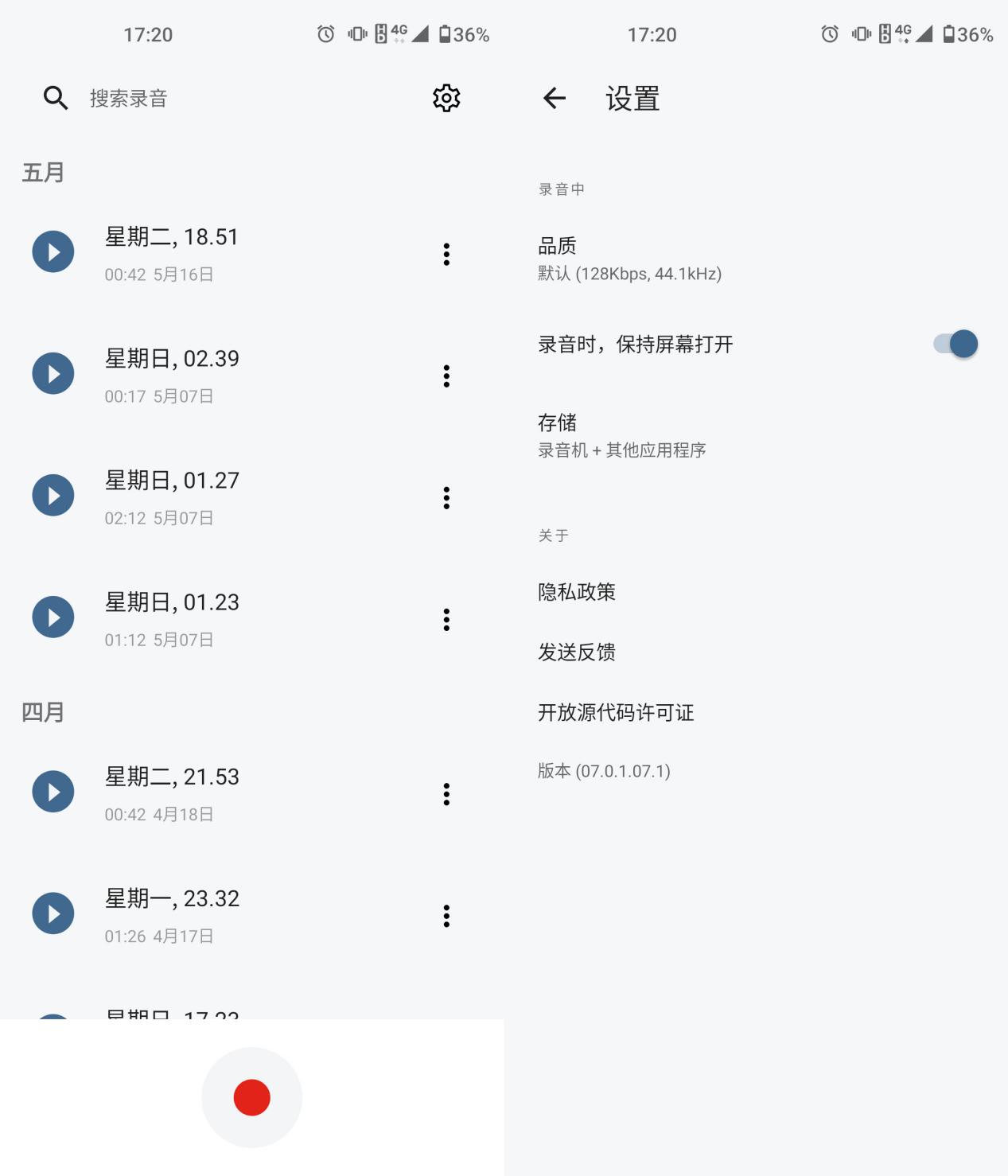Play the 星期日, 01.23 recording
Screen dimensions: 1008x1176
(53, 617)
